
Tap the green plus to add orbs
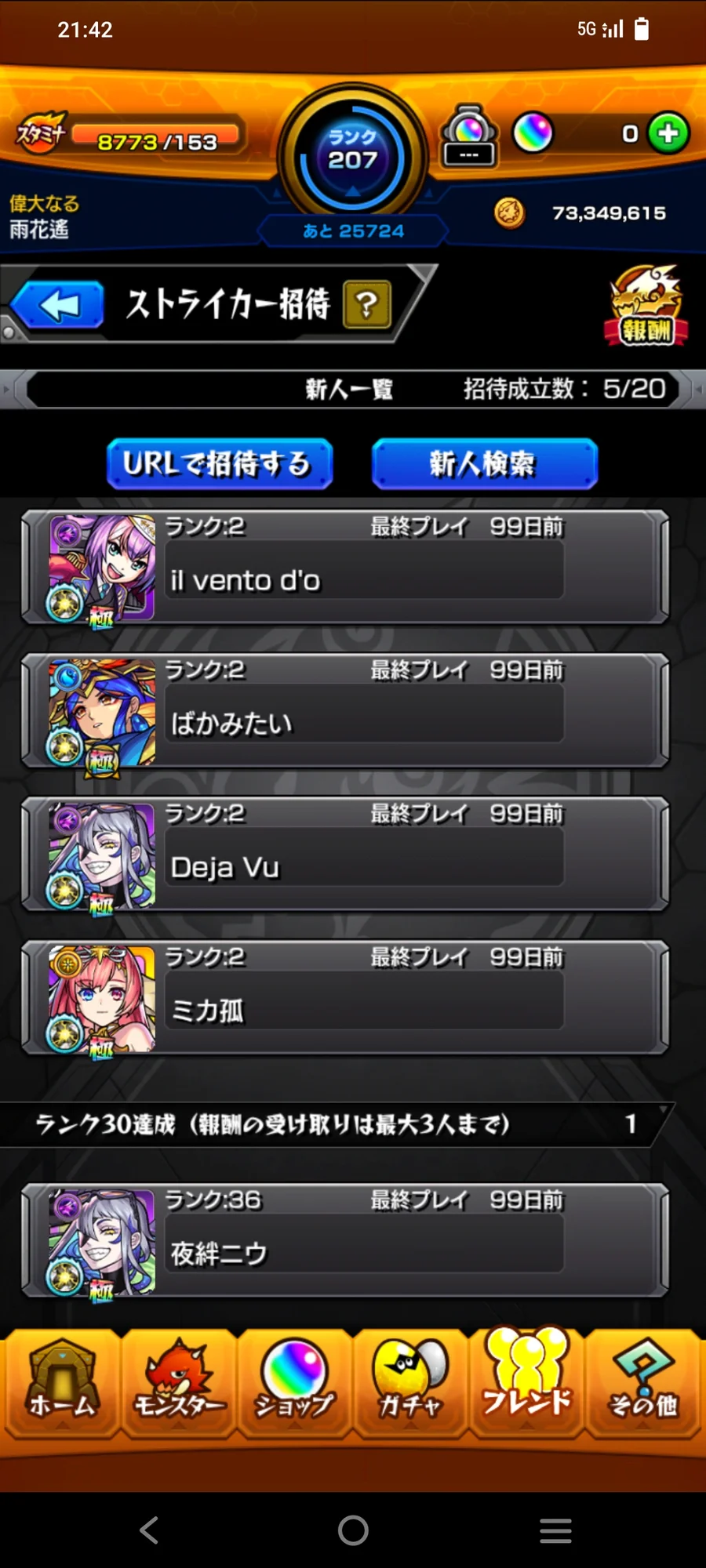(668, 134)
